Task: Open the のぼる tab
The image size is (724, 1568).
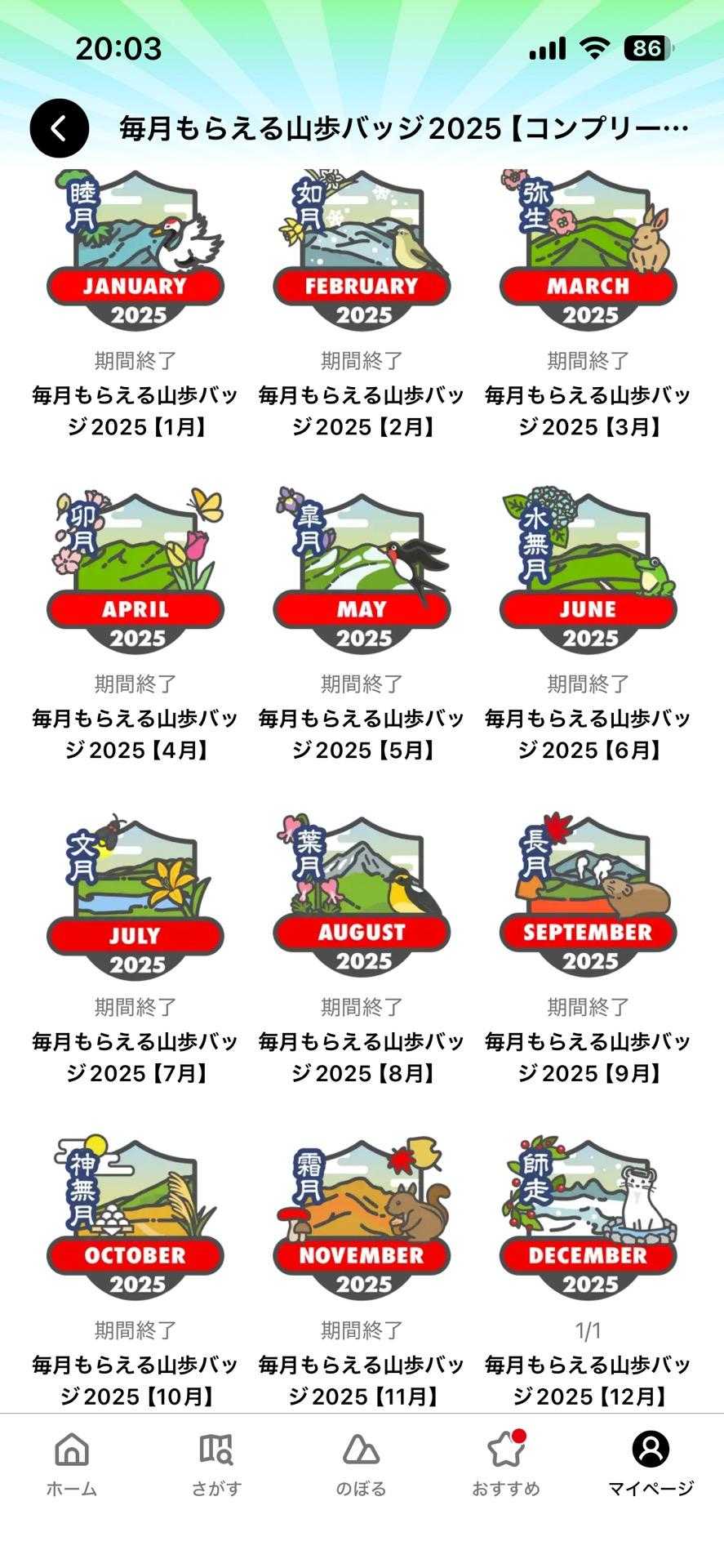Action: click(361, 1466)
